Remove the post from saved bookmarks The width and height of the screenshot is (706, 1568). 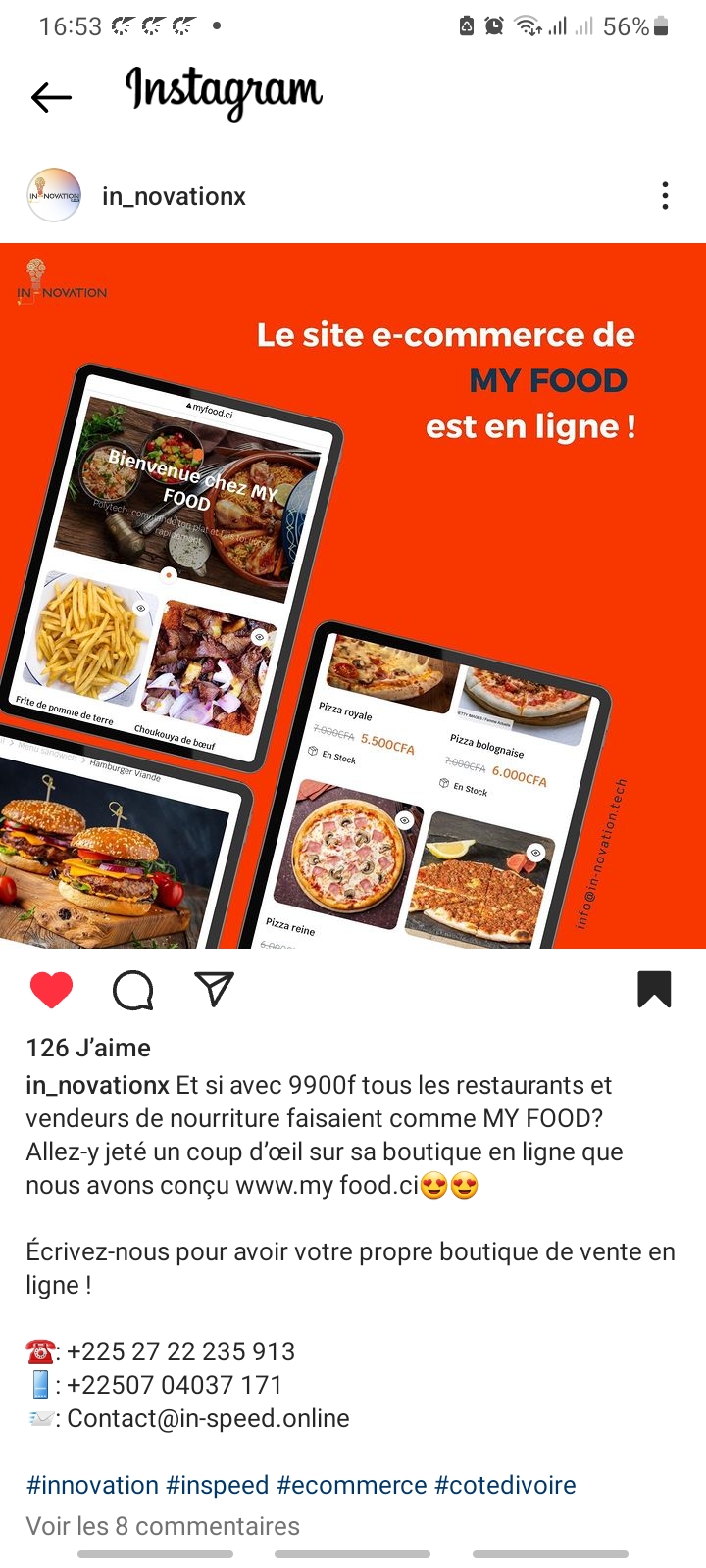point(654,989)
